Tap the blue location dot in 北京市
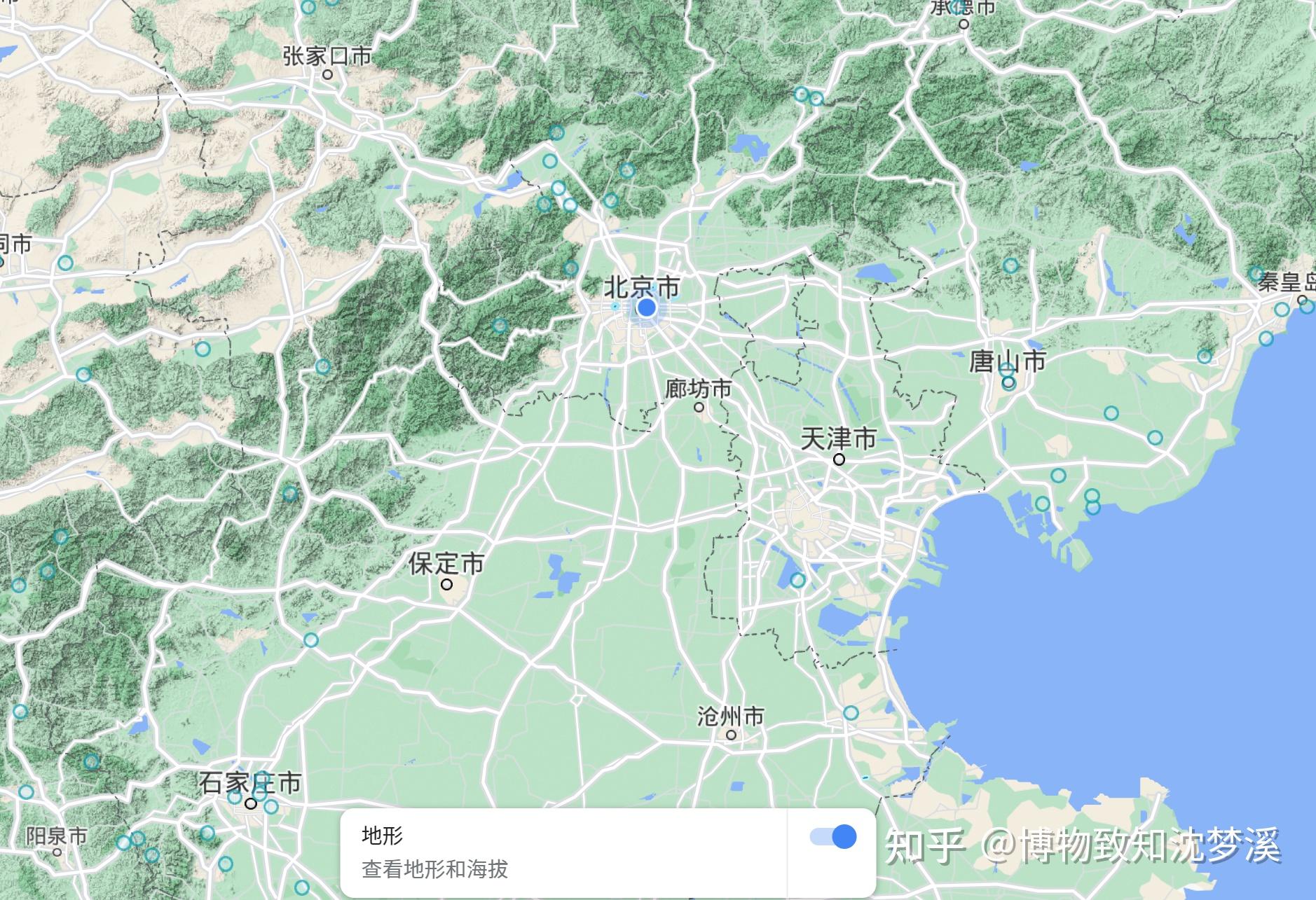Screen dimensions: 1316x900 coord(647,307)
